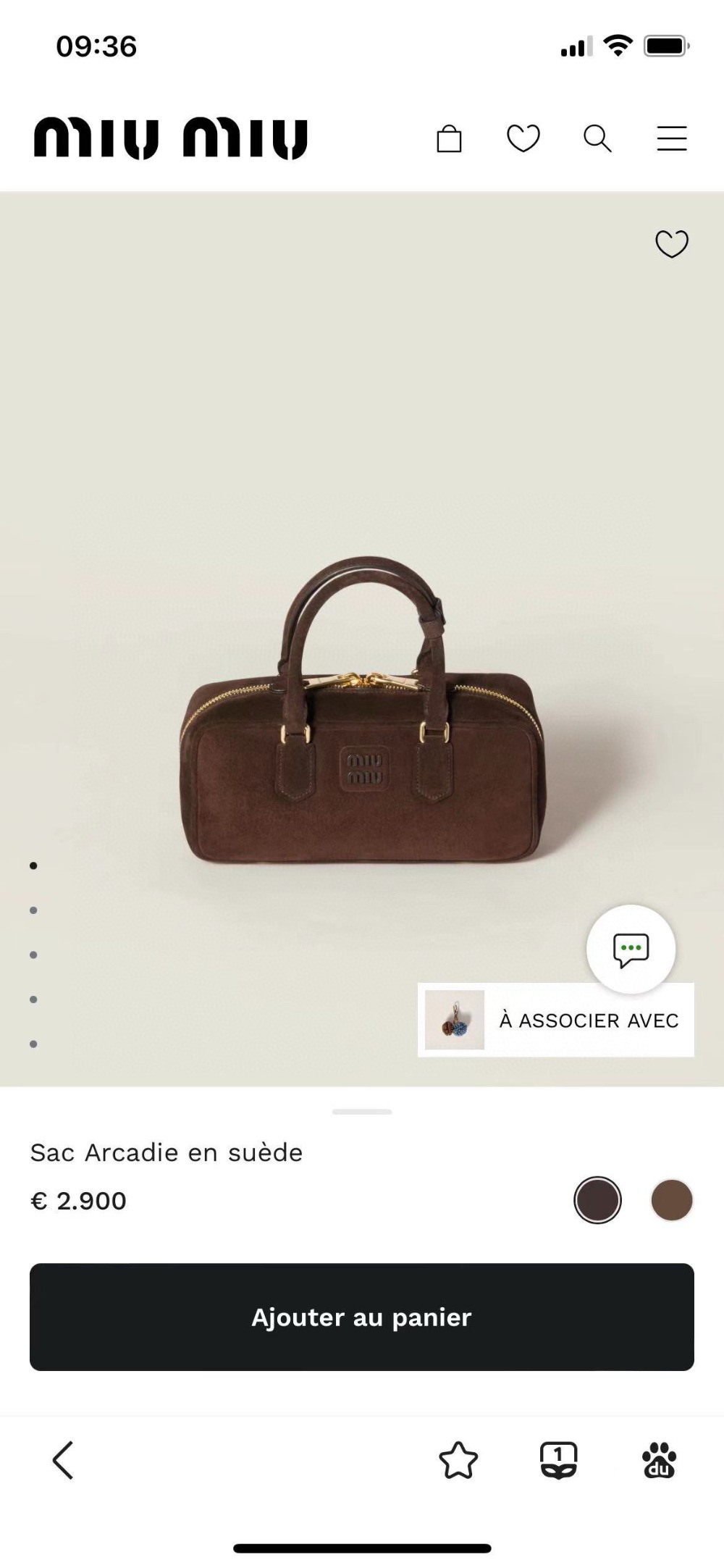724x1568 pixels.
Task: Go back with the browser arrow
Action: pos(63,1459)
